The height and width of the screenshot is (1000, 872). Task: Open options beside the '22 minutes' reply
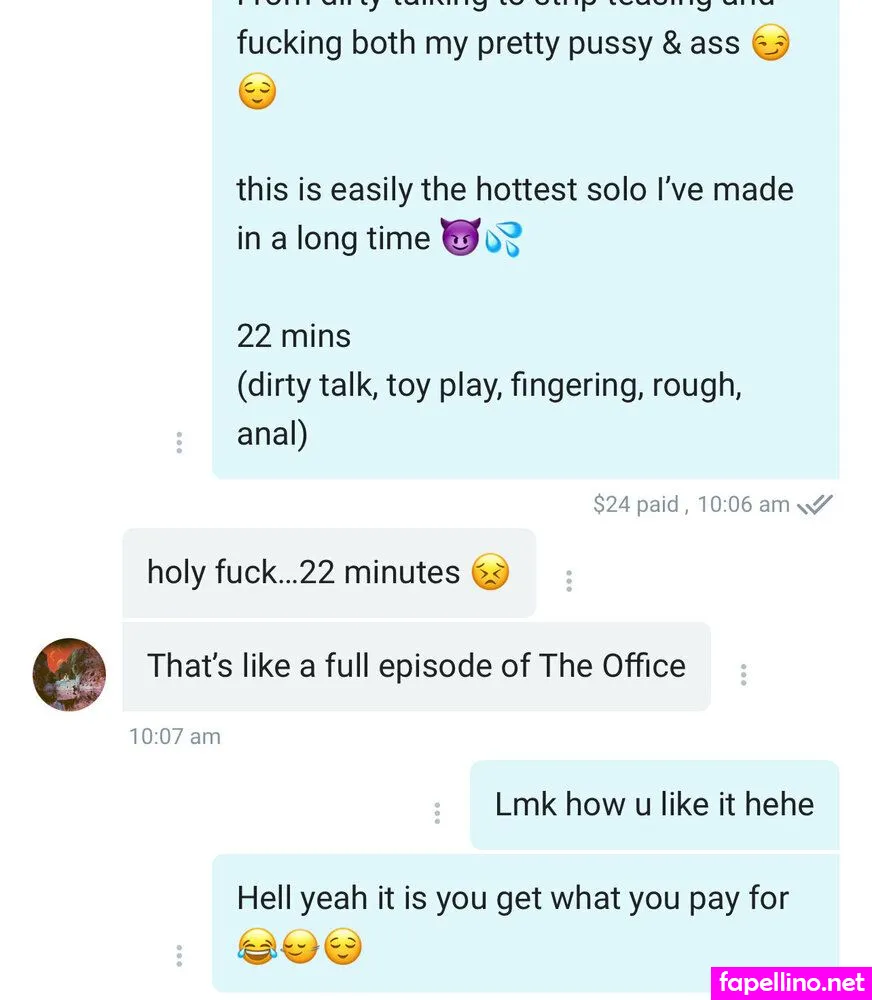569,580
